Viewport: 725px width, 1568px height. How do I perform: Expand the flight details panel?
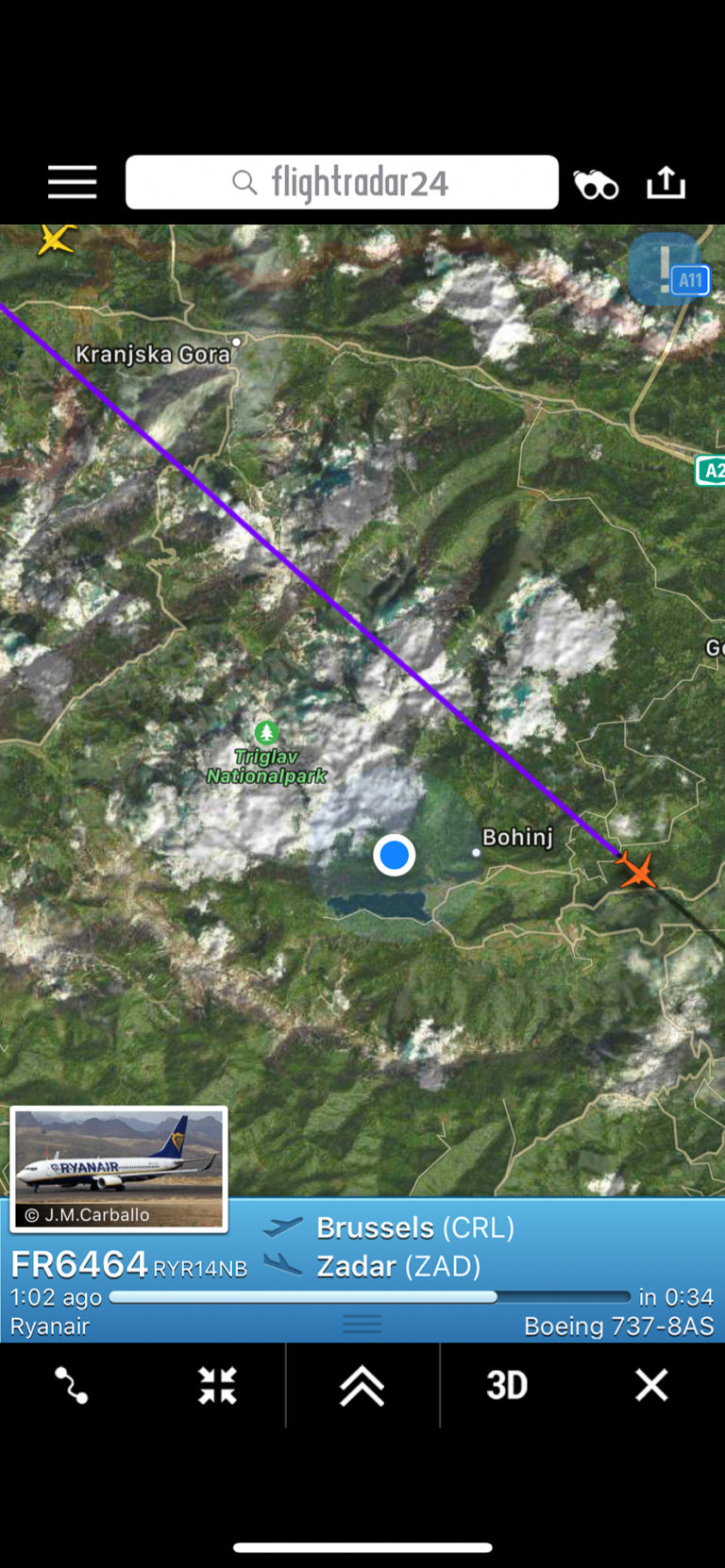[x=362, y=1385]
